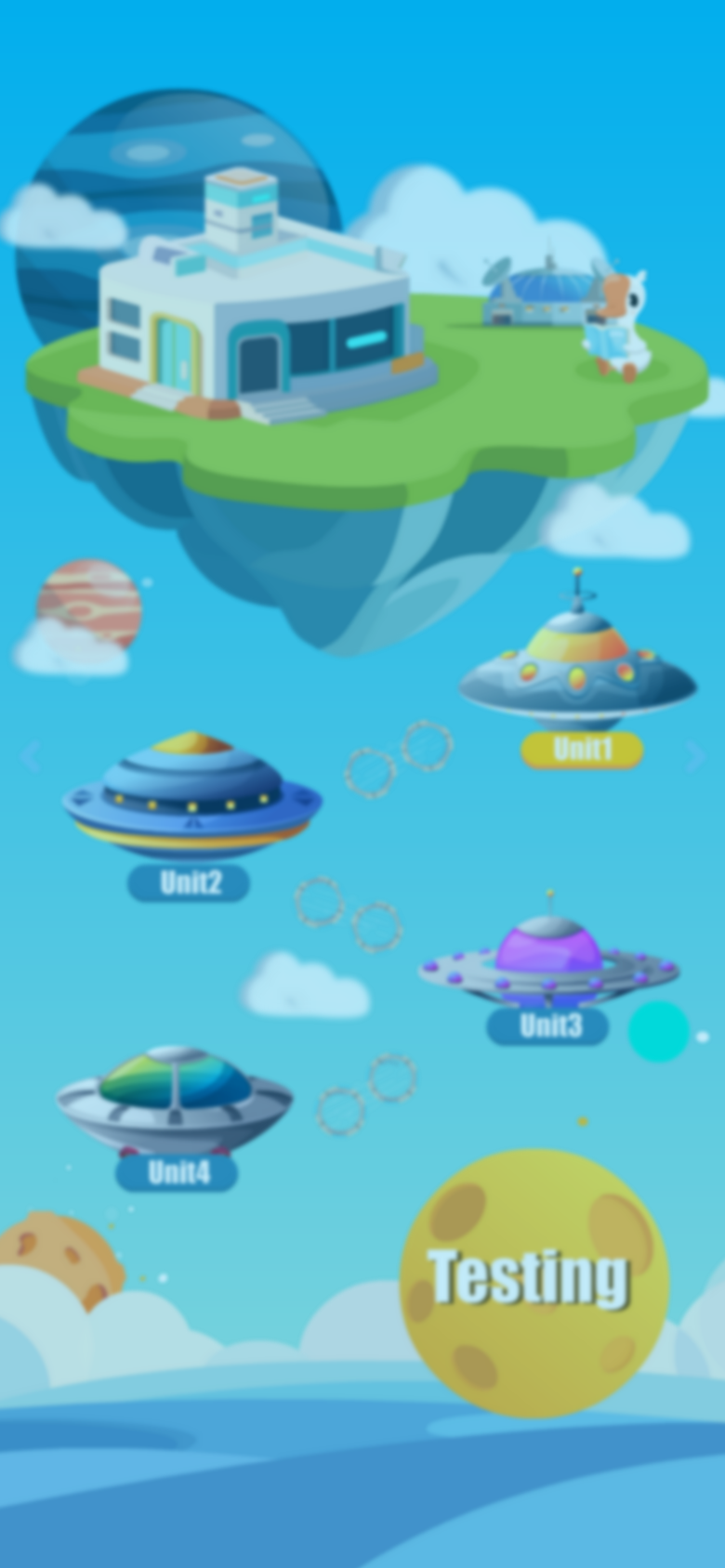Open the Unit3 purple UFO
The width and height of the screenshot is (725, 1568).
point(549,966)
